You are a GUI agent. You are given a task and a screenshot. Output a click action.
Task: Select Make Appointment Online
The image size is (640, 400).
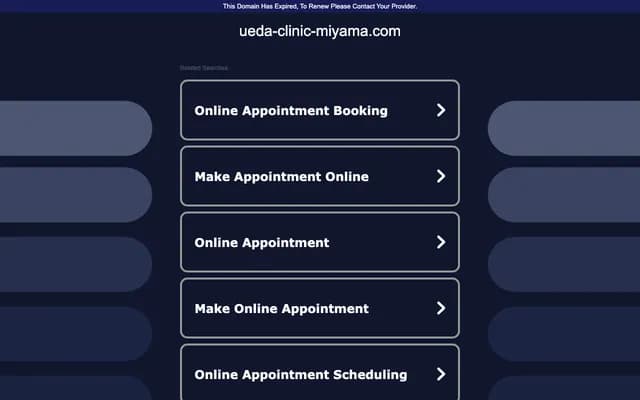(319, 176)
